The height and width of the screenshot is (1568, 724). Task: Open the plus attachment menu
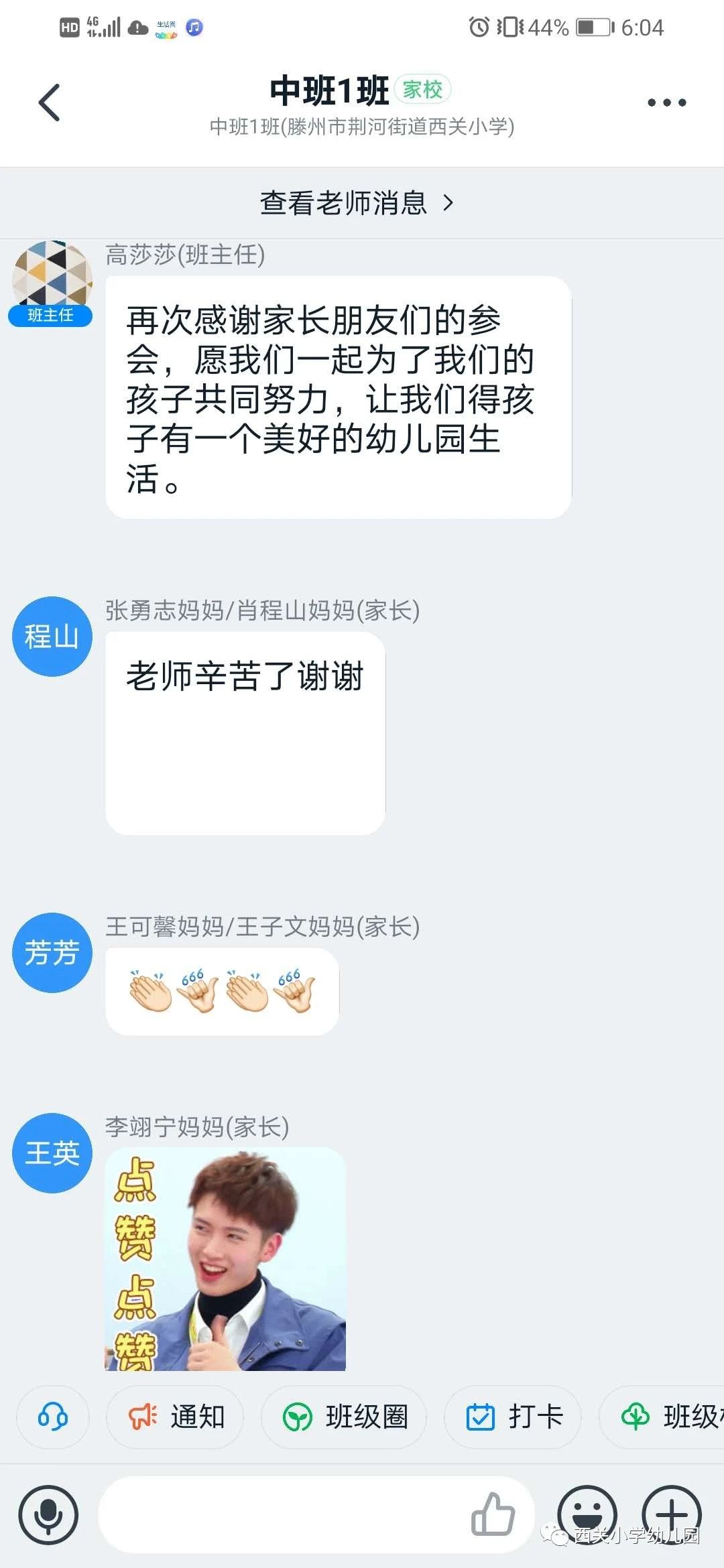(x=672, y=1514)
